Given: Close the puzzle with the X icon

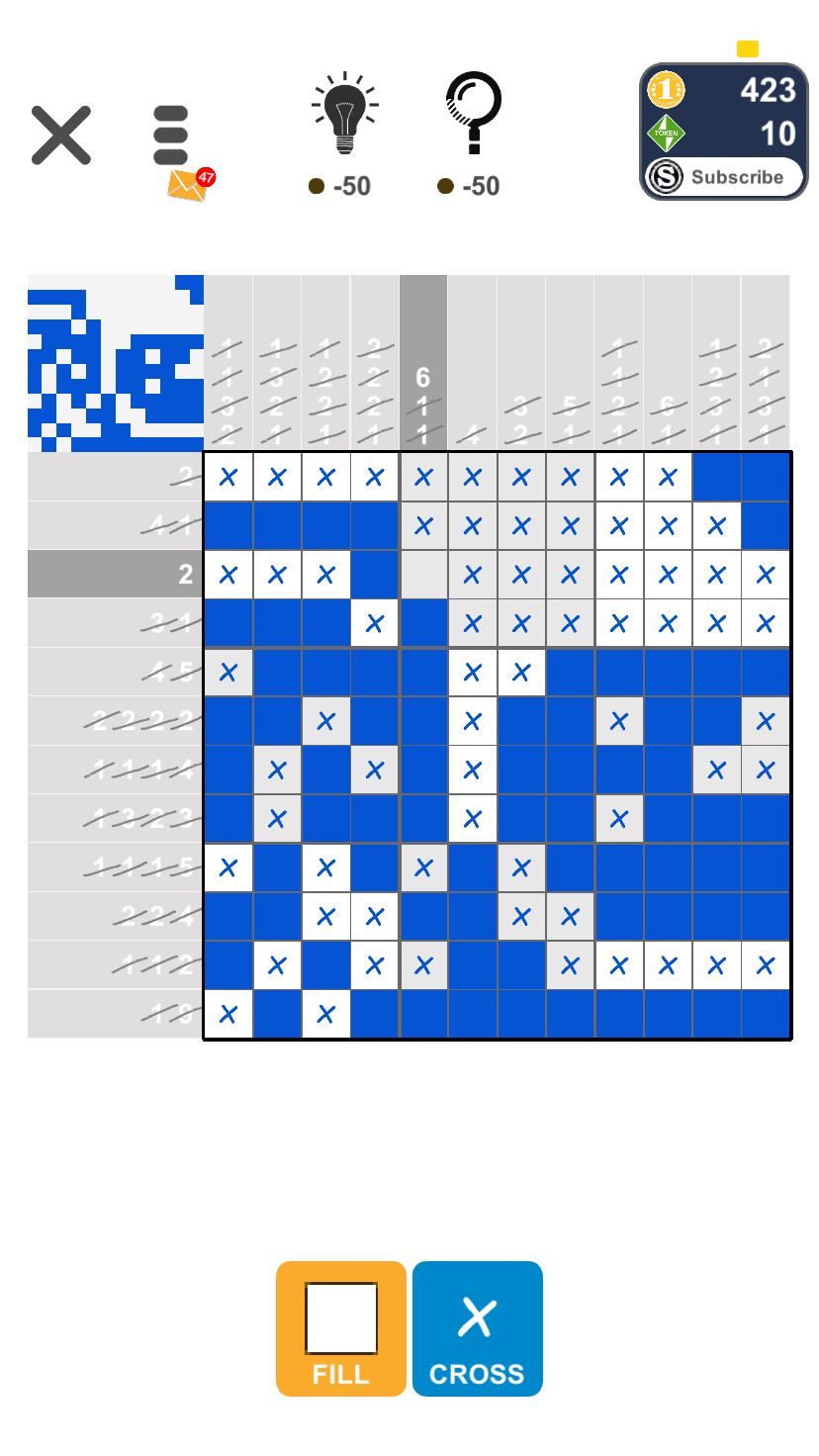Looking at the screenshot, I should [x=61, y=136].
